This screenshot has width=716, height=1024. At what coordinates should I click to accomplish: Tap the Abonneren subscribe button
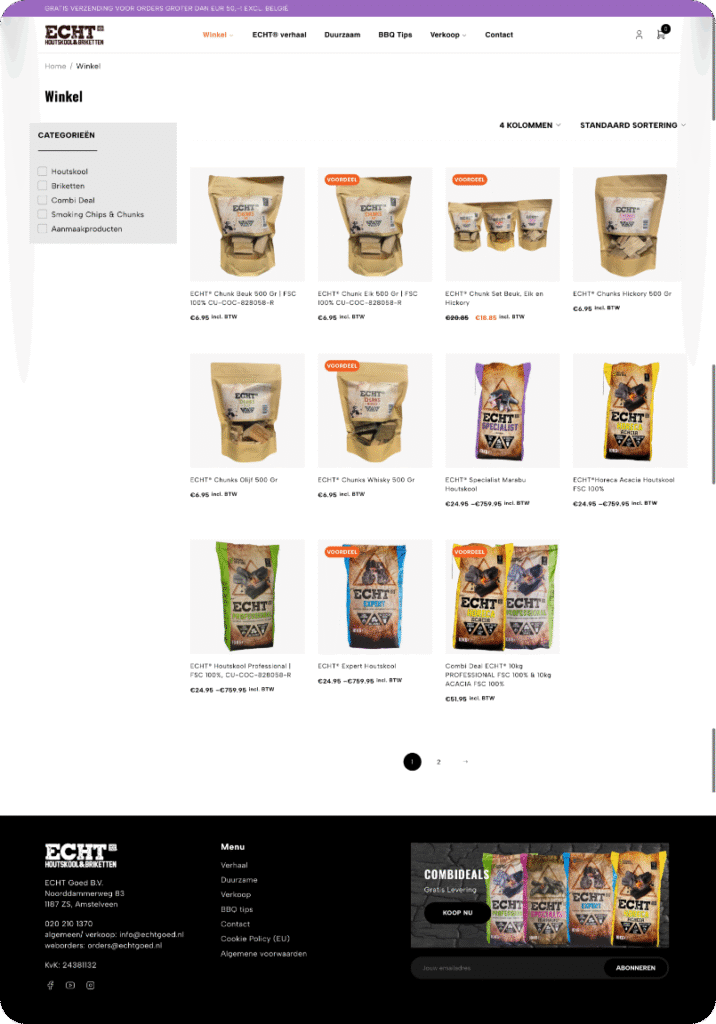click(x=635, y=968)
